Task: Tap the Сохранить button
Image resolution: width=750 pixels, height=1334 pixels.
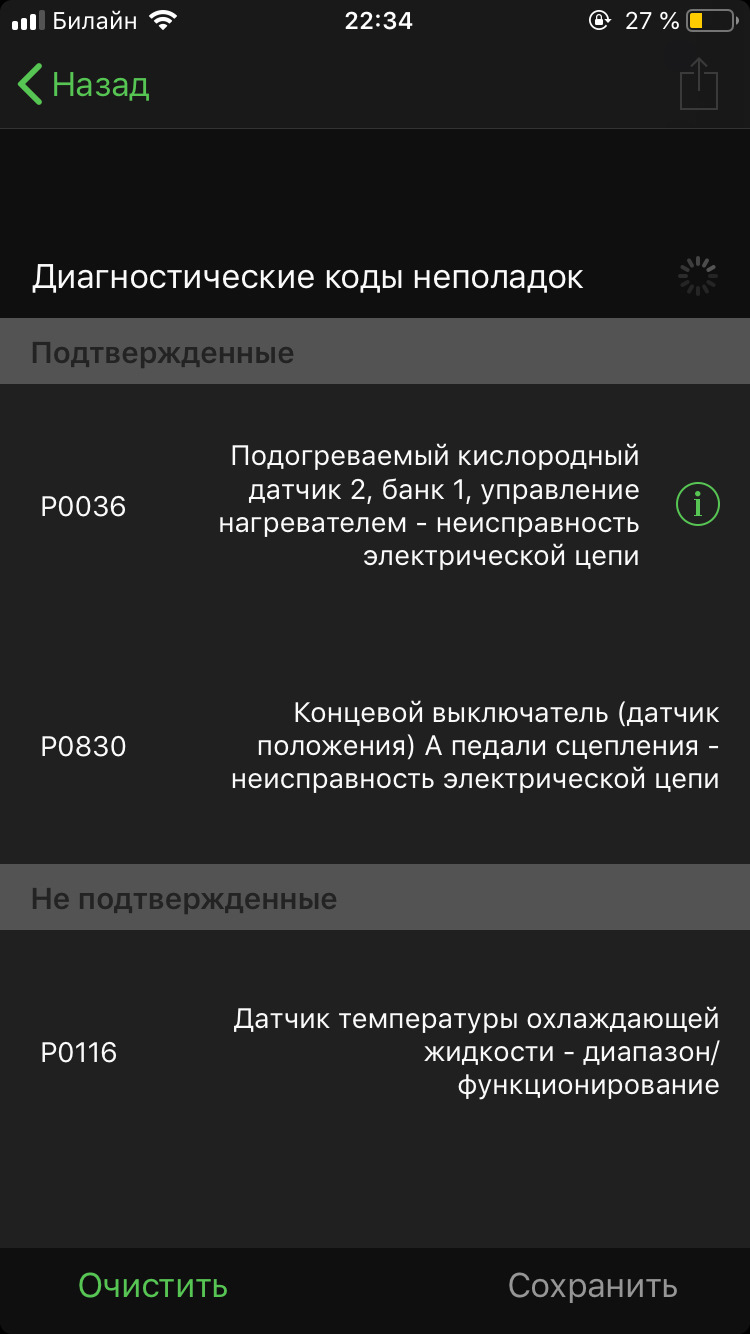Action: point(592,1286)
